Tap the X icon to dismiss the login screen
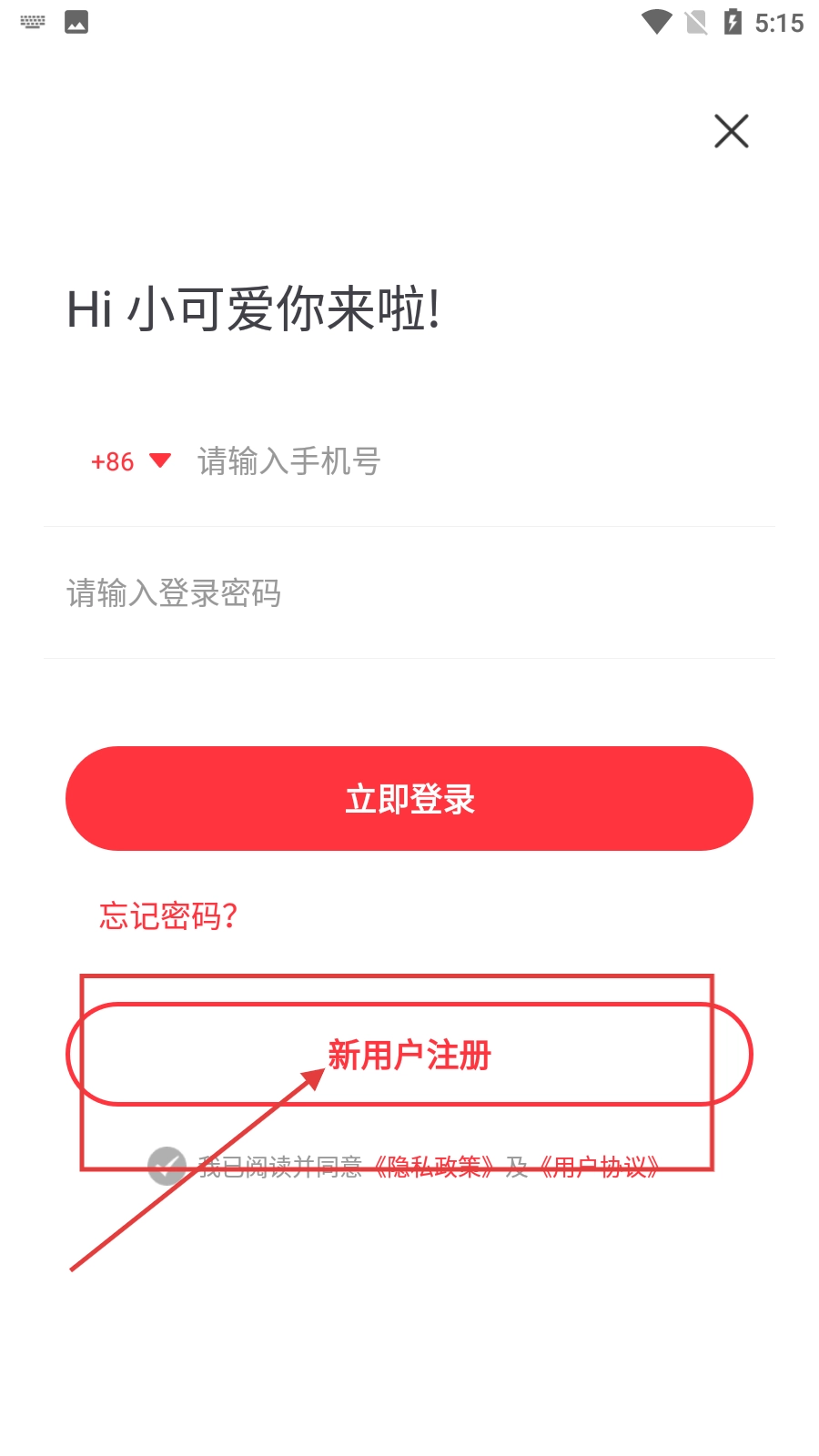The height and width of the screenshot is (1456, 819). coord(731,130)
